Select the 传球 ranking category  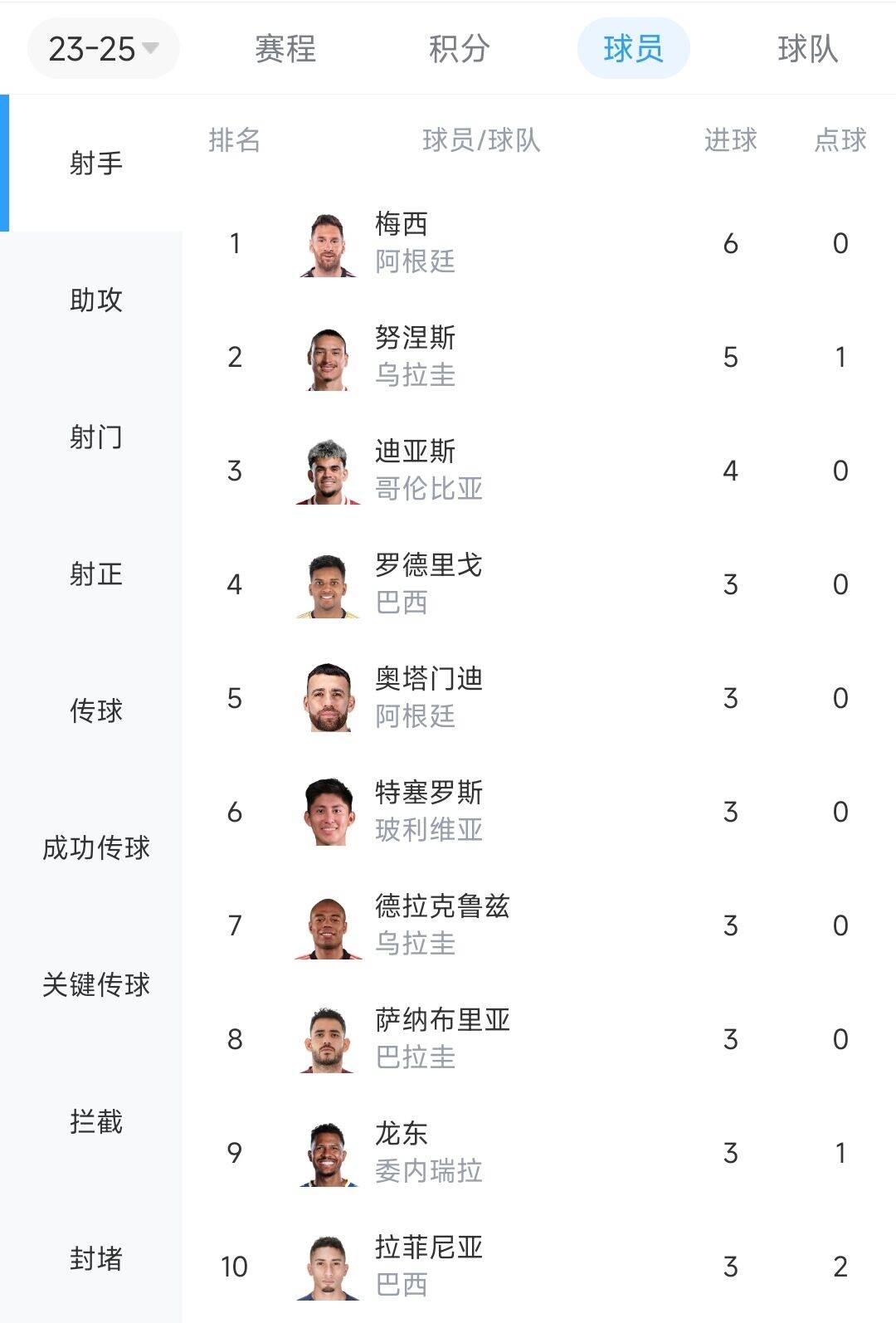click(x=95, y=710)
